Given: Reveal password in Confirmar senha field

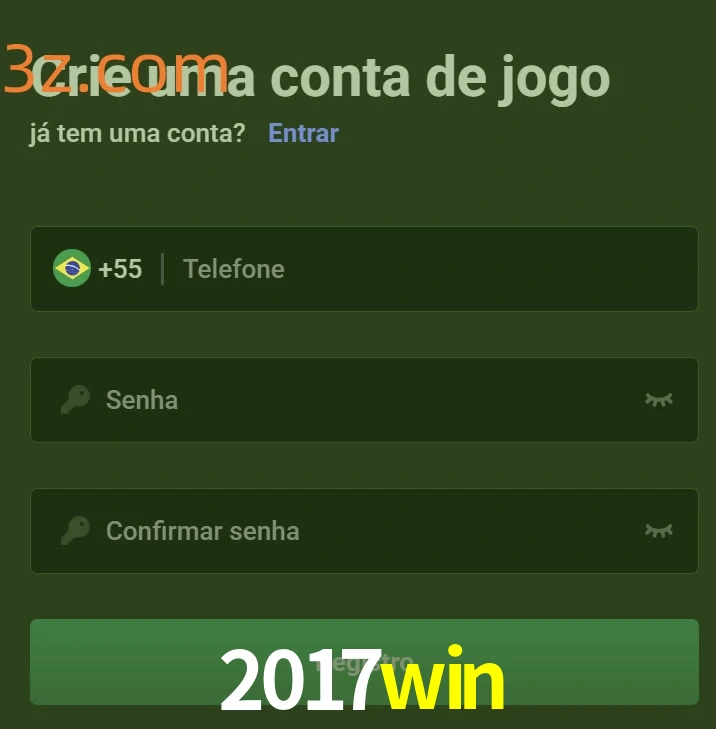Looking at the screenshot, I should click(658, 531).
